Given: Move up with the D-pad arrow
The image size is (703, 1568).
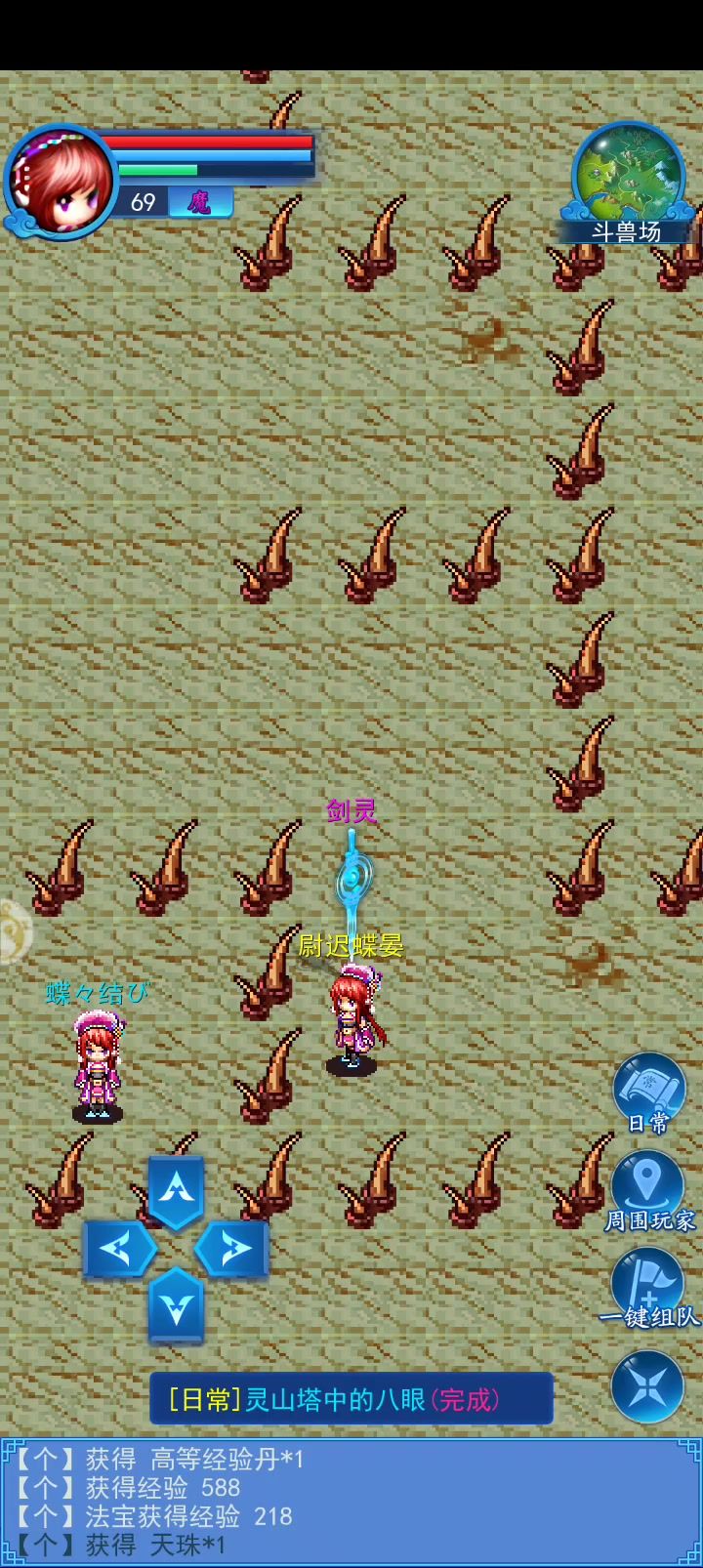Looking at the screenshot, I should pos(176,1190).
